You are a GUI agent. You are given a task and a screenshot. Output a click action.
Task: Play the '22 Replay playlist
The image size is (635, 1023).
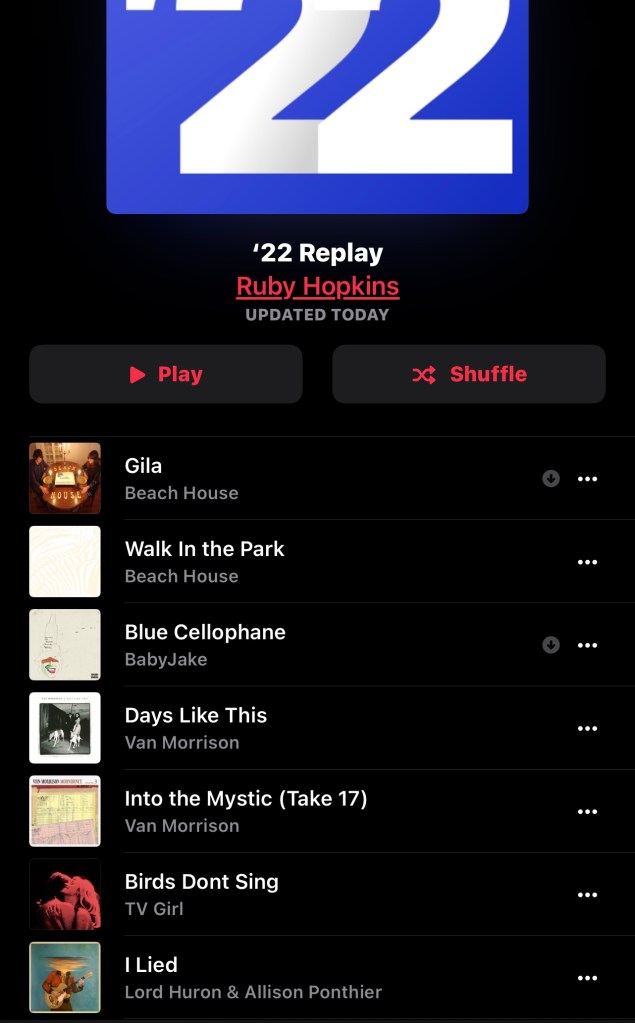(166, 374)
